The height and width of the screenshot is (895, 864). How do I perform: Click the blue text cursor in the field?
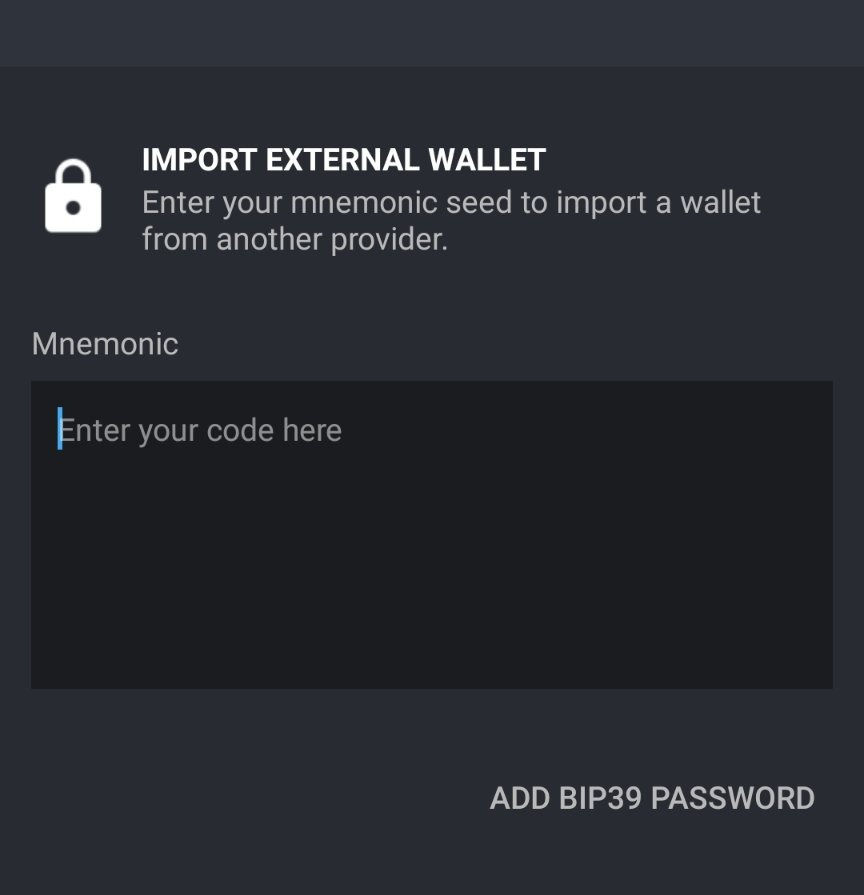click(60, 429)
